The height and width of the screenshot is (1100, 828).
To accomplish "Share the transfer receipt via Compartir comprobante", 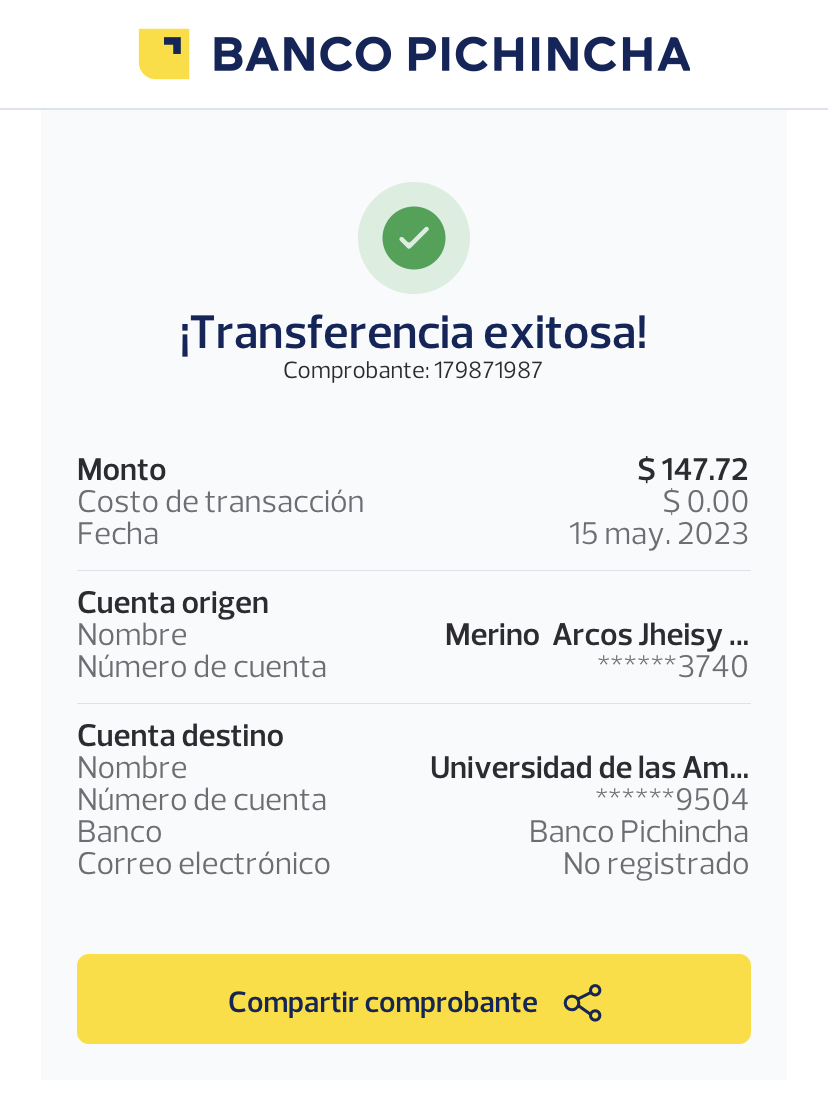I will 414,1000.
